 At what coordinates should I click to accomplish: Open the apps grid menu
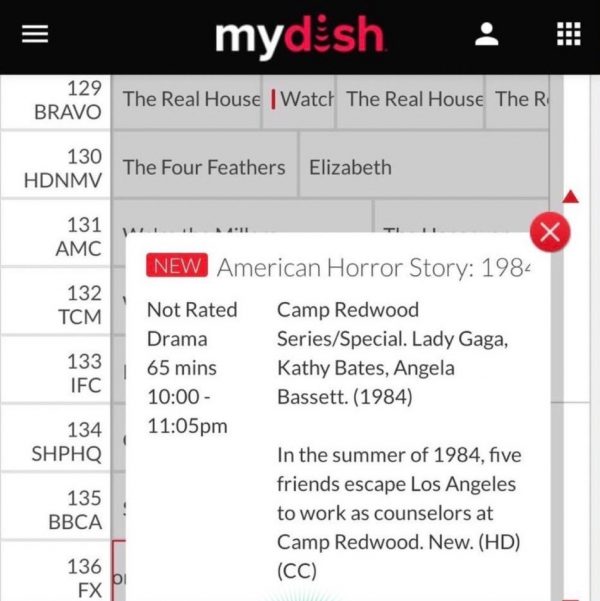click(567, 35)
